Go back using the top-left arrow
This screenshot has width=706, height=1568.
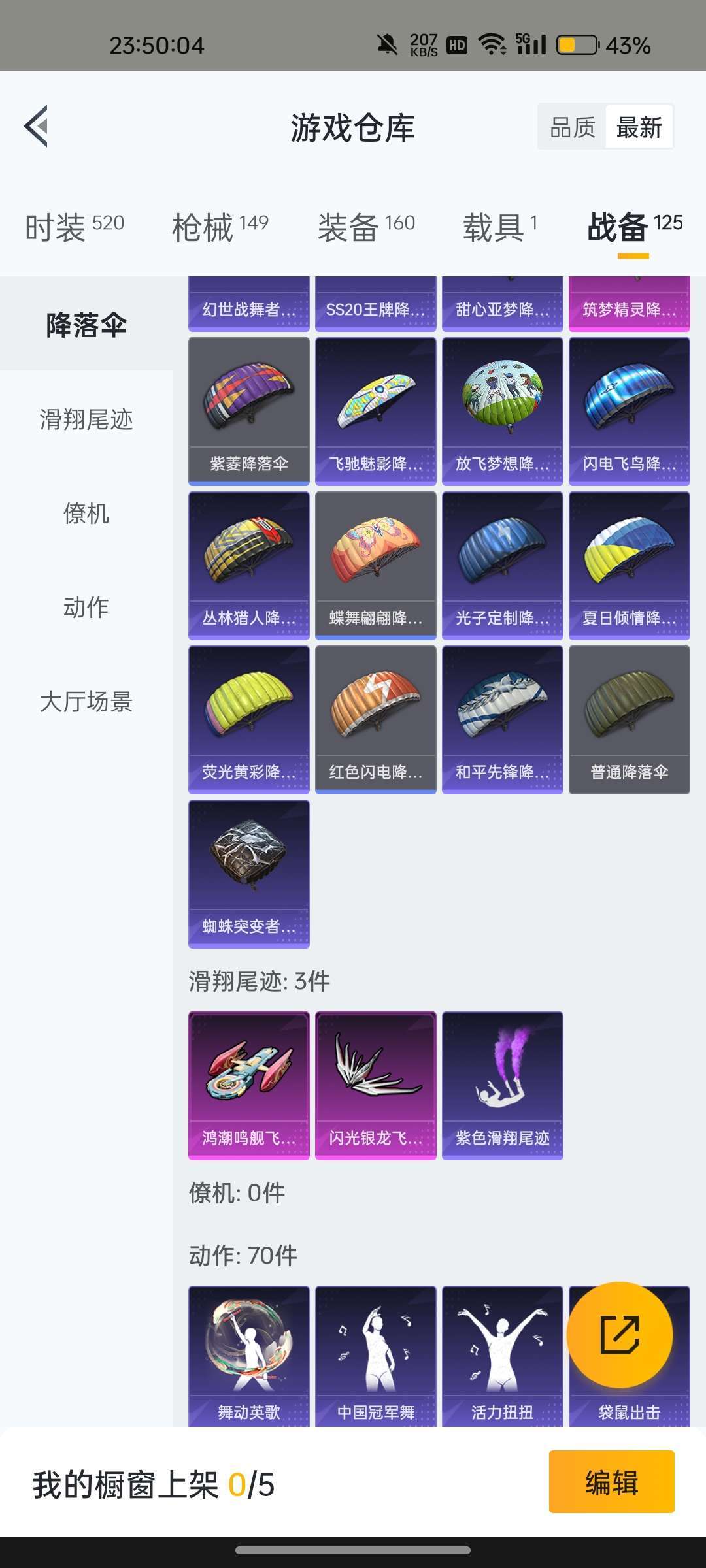pyautogui.click(x=37, y=126)
